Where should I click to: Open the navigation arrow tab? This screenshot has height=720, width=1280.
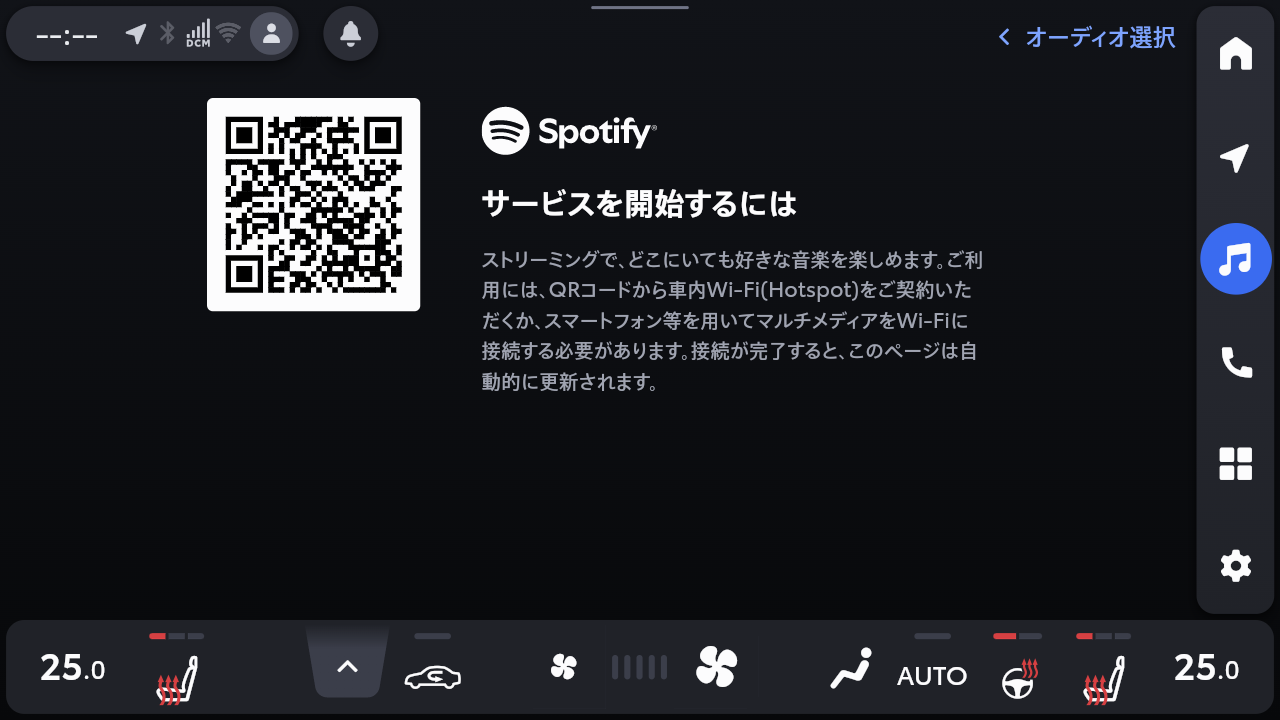[1235, 158]
